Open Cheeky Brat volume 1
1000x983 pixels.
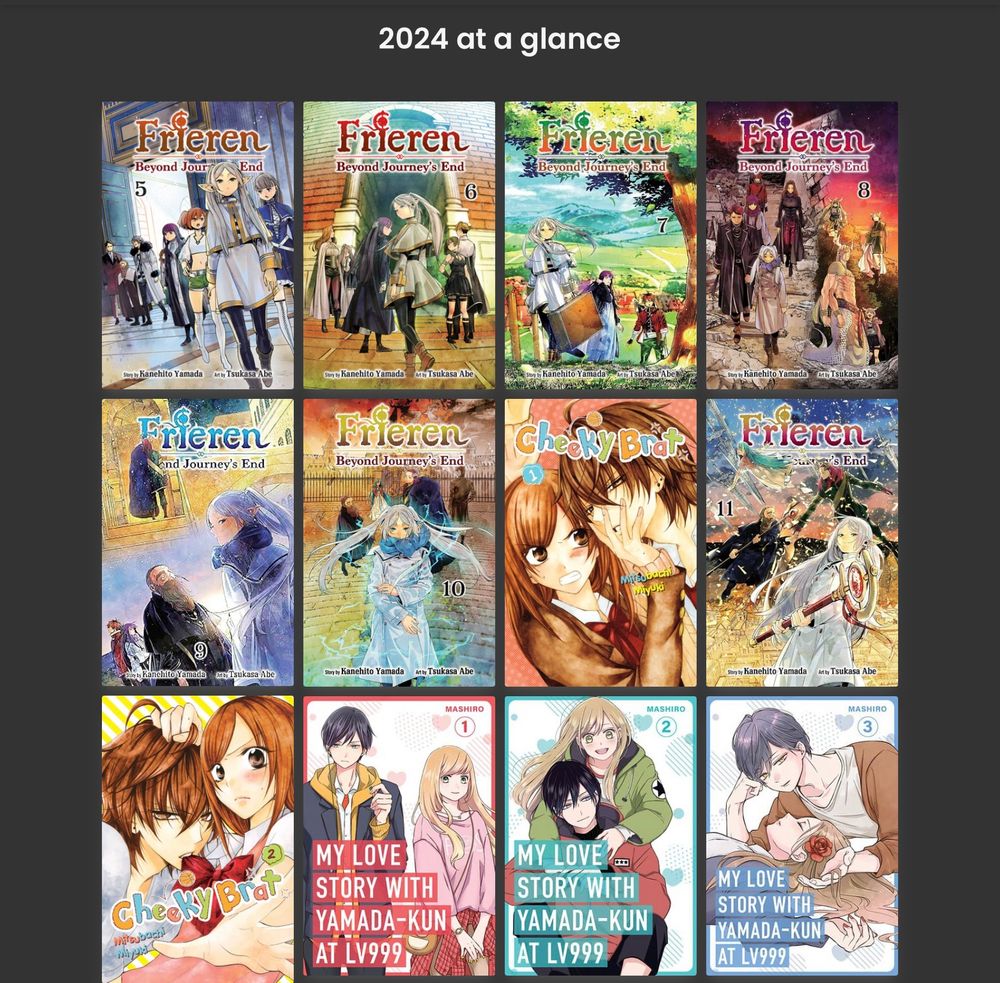click(600, 543)
